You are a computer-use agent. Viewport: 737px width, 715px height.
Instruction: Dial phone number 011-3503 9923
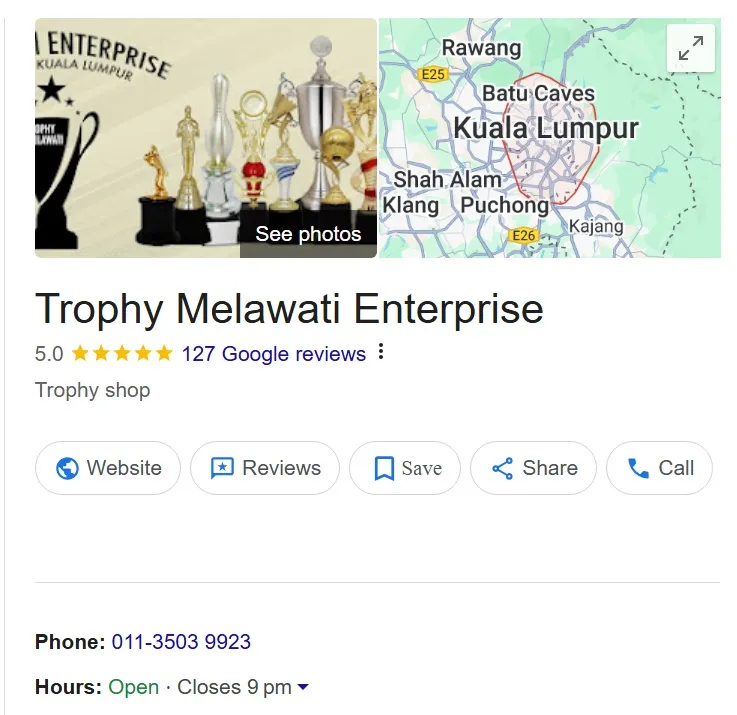(x=181, y=642)
